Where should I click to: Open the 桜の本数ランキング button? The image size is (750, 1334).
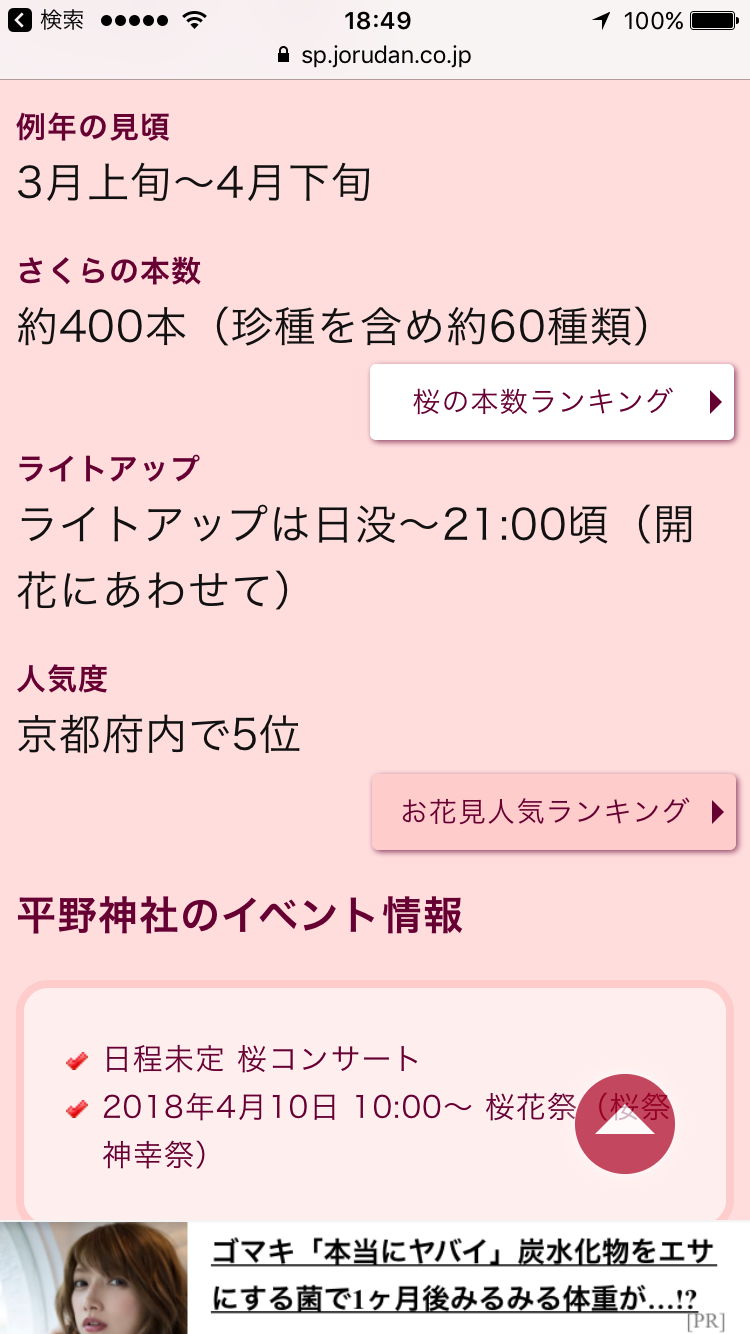click(552, 402)
